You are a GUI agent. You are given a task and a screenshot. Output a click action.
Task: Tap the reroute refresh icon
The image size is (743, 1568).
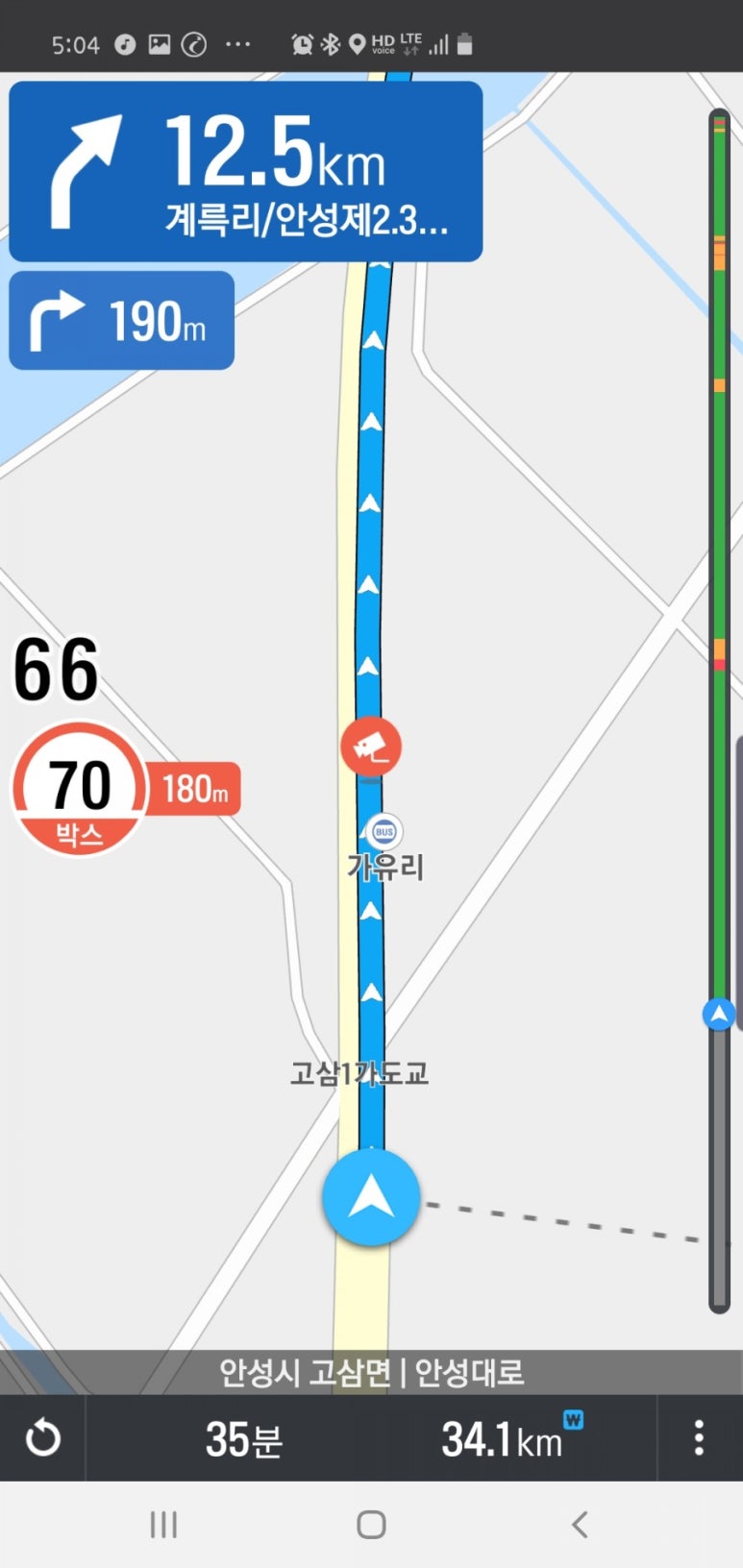(x=42, y=1438)
